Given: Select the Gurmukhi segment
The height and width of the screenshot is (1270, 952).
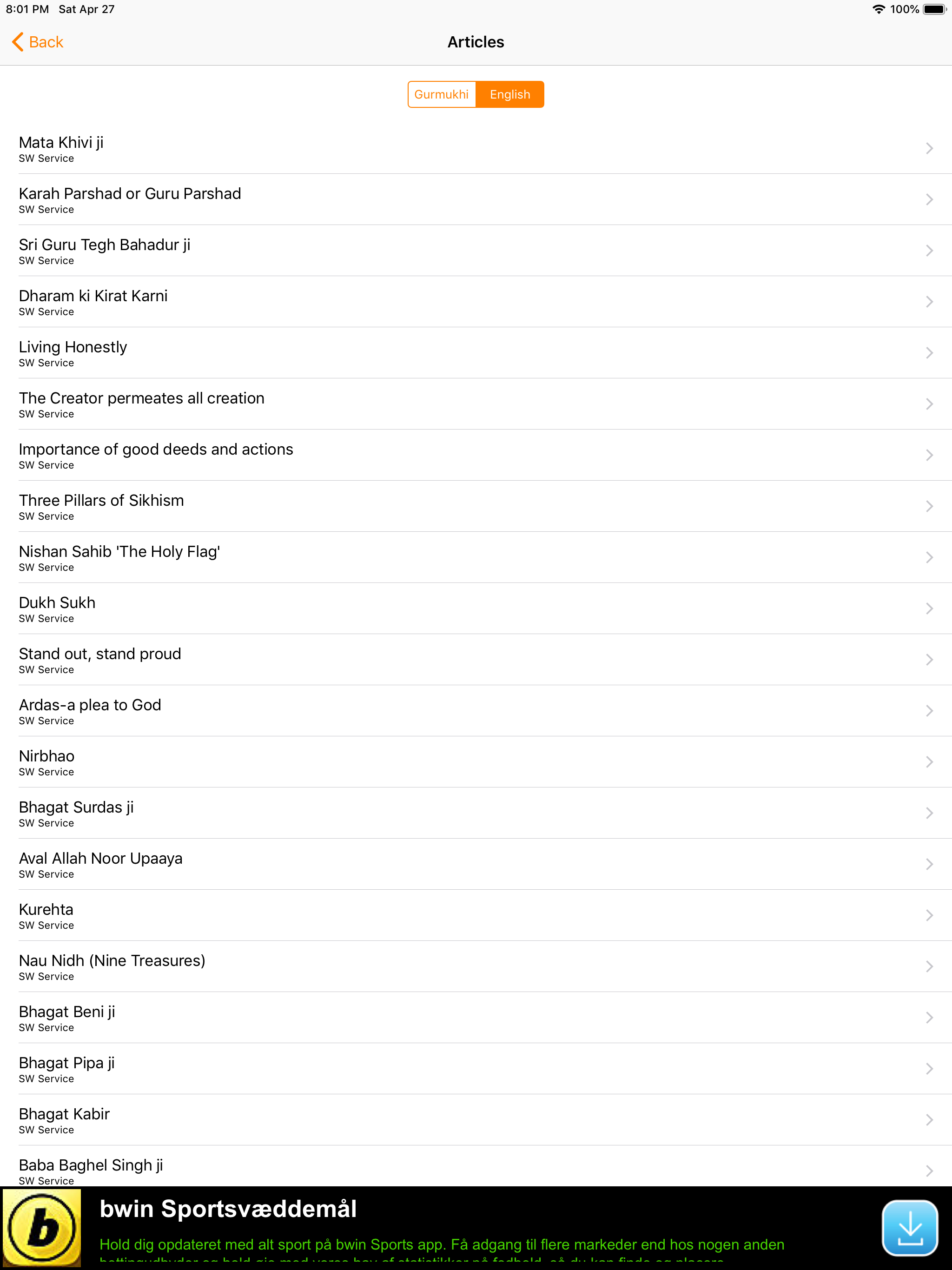Looking at the screenshot, I should point(442,94).
